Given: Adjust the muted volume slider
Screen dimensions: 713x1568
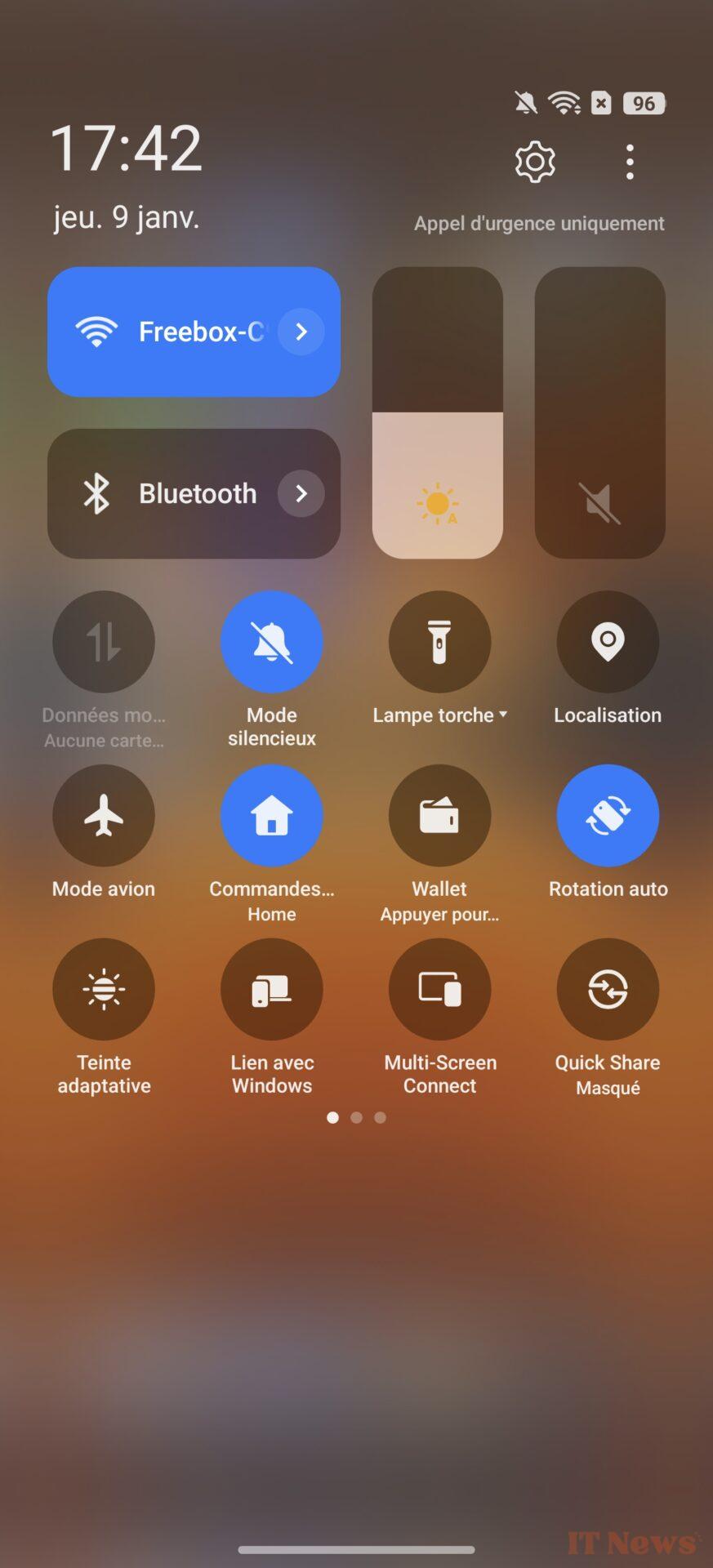Looking at the screenshot, I should pyautogui.click(x=600, y=412).
